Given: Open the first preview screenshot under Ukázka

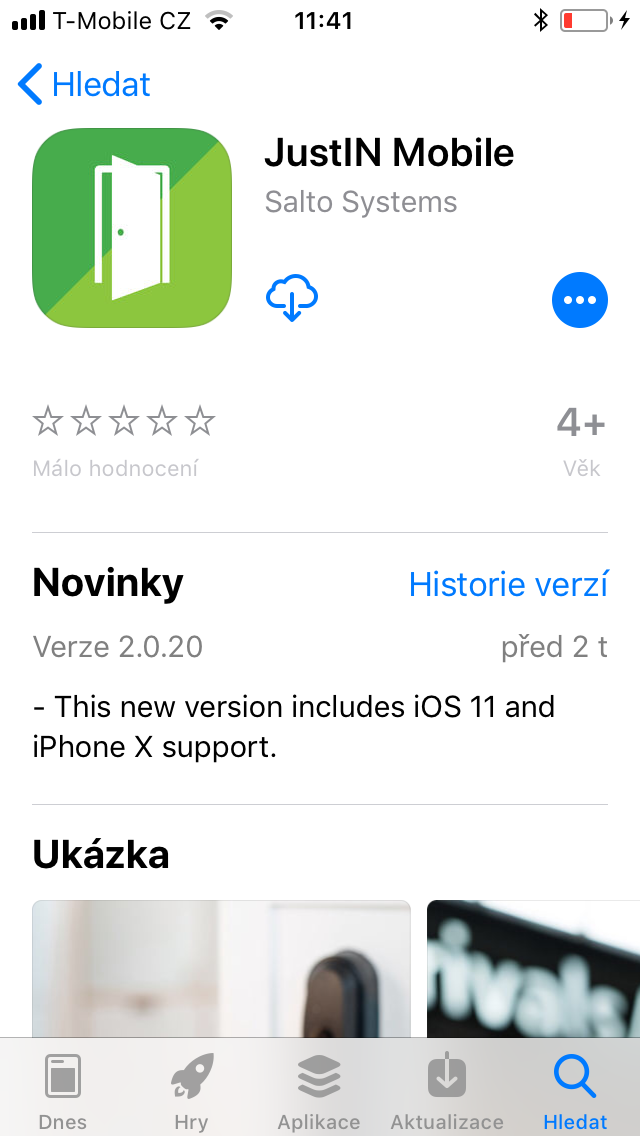Looking at the screenshot, I should click(222, 969).
